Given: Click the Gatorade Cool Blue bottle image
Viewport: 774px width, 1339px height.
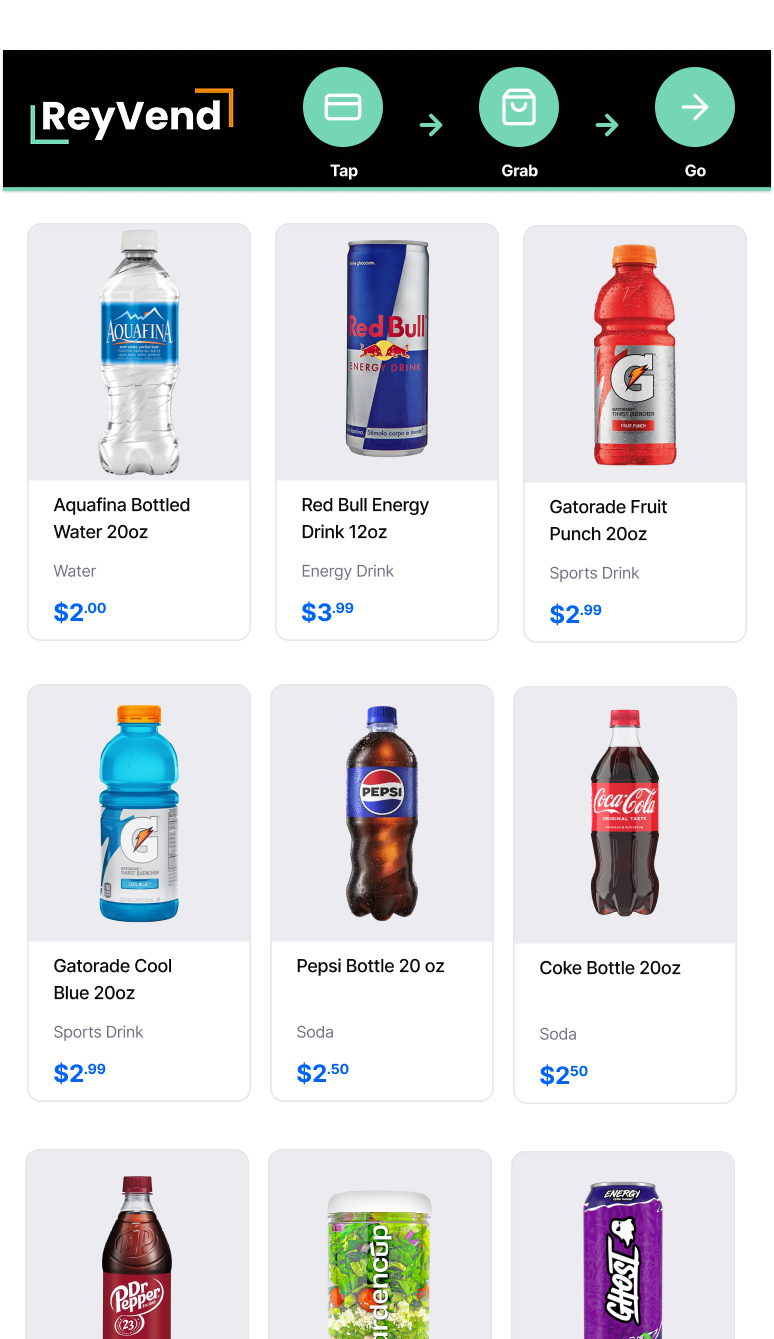Looking at the screenshot, I should pyautogui.click(x=138, y=812).
